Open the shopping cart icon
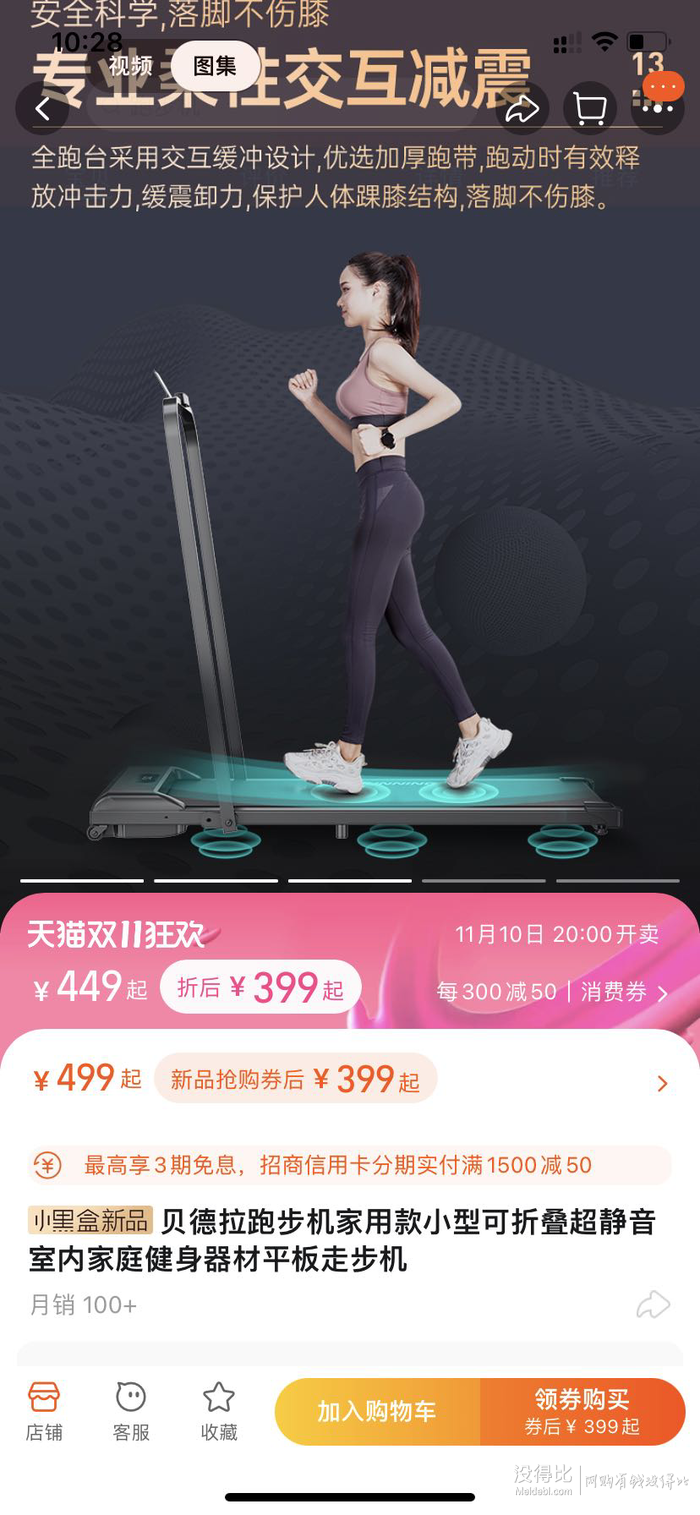Screen dimensions: 700x1515 [x=590, y=108]
